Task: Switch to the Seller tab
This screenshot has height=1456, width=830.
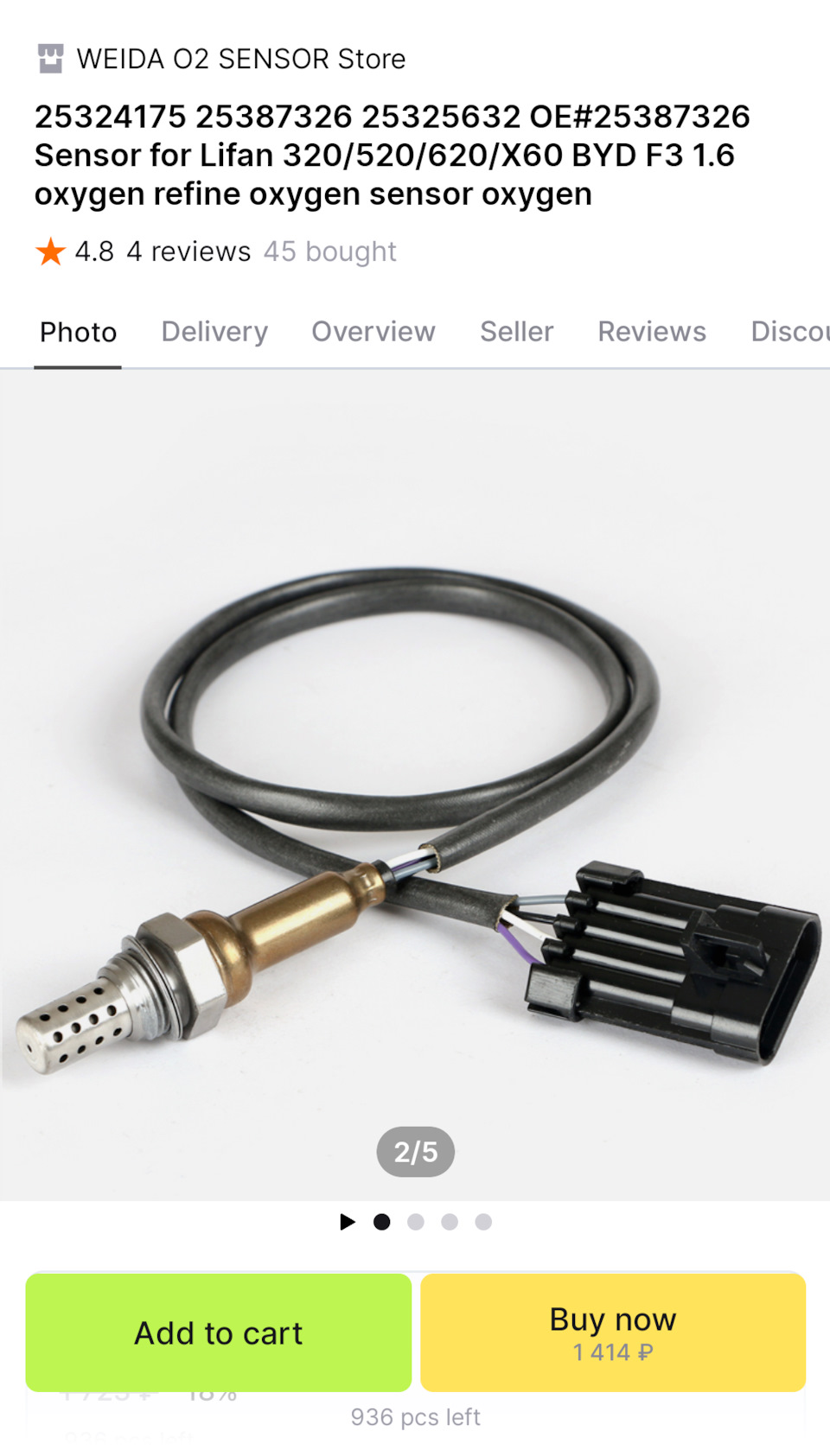Action: pyautogui.click(x=516, y=332)
